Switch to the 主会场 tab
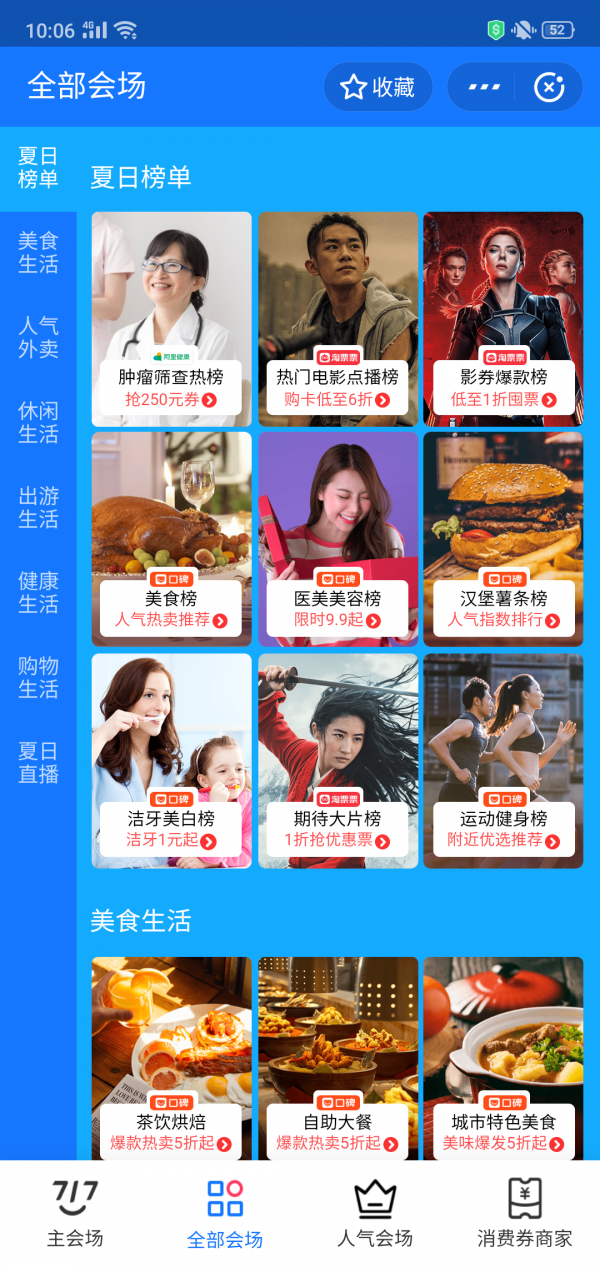 75,1213
